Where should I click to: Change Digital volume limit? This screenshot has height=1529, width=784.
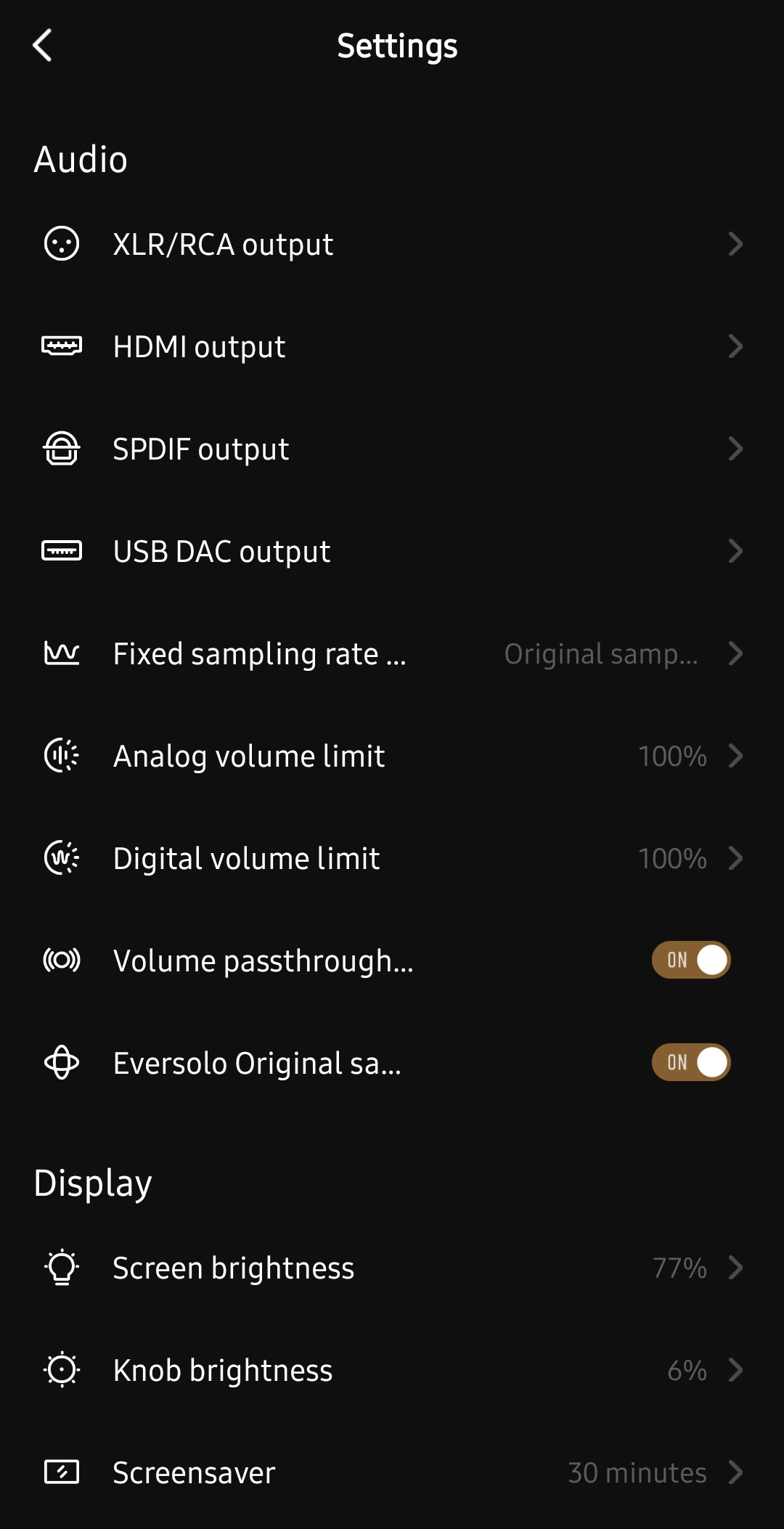(392, 858)
